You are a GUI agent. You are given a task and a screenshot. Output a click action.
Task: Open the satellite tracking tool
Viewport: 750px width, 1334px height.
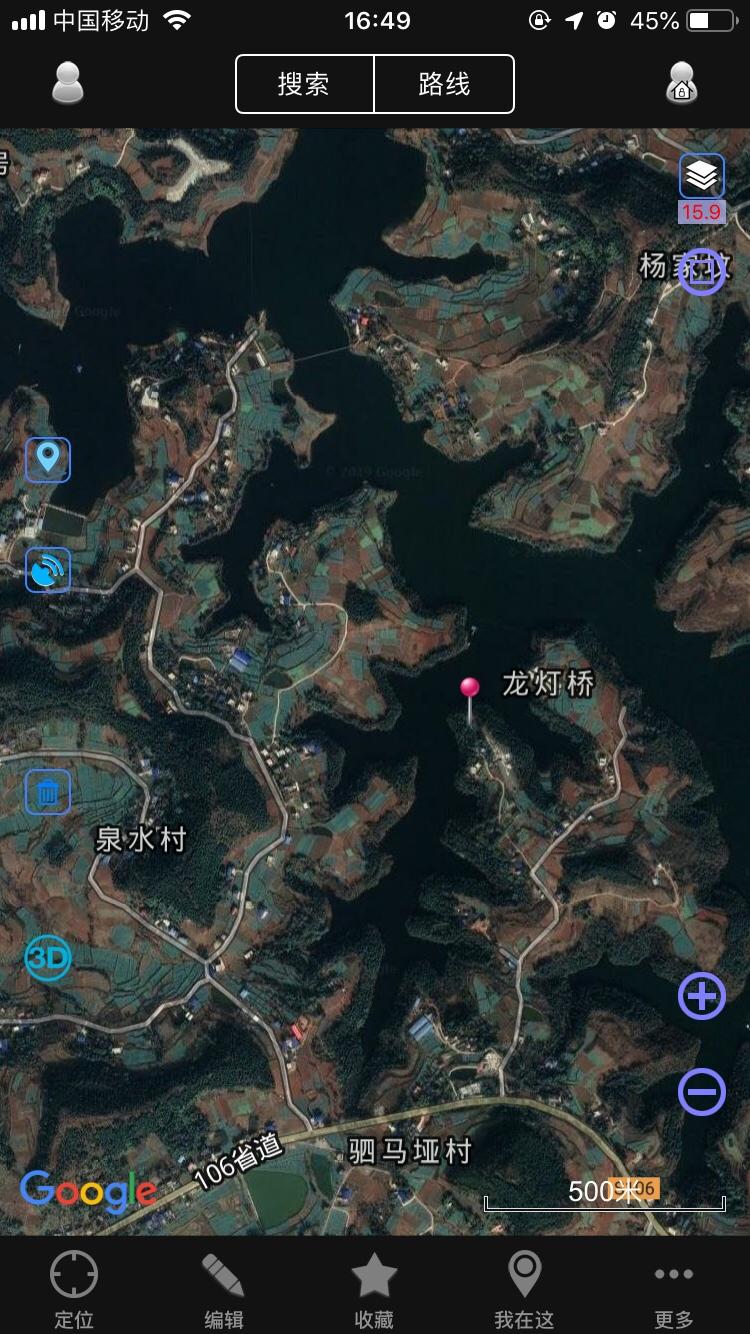48,570
